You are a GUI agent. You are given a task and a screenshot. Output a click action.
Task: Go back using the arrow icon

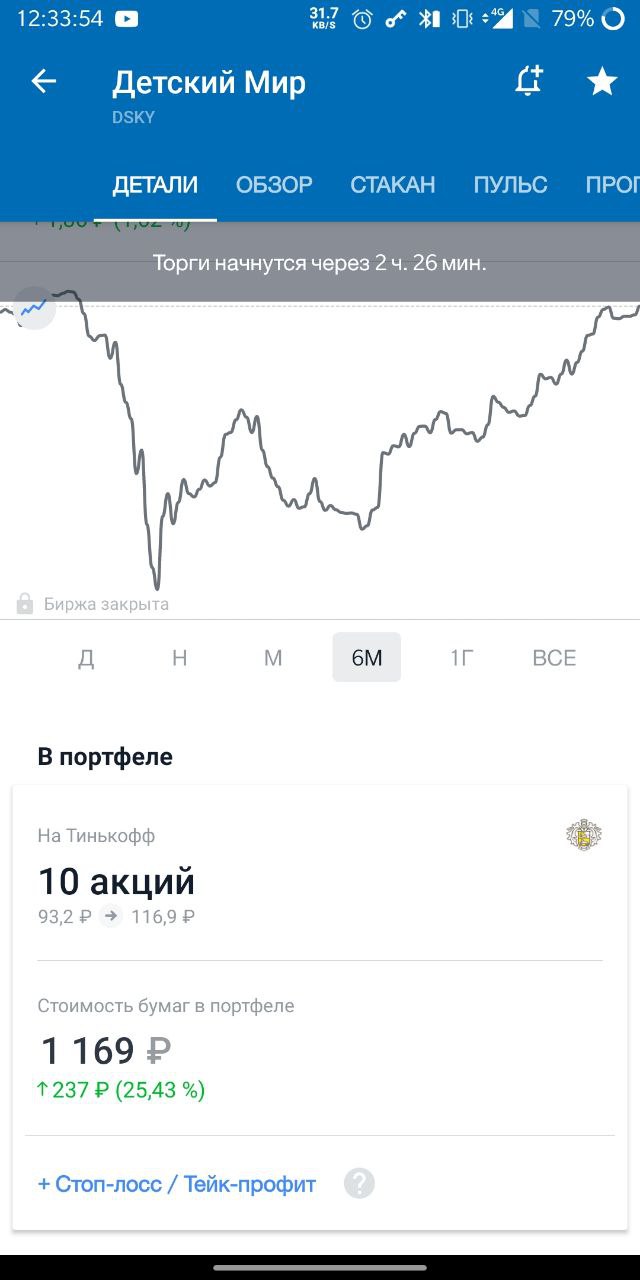44,82
